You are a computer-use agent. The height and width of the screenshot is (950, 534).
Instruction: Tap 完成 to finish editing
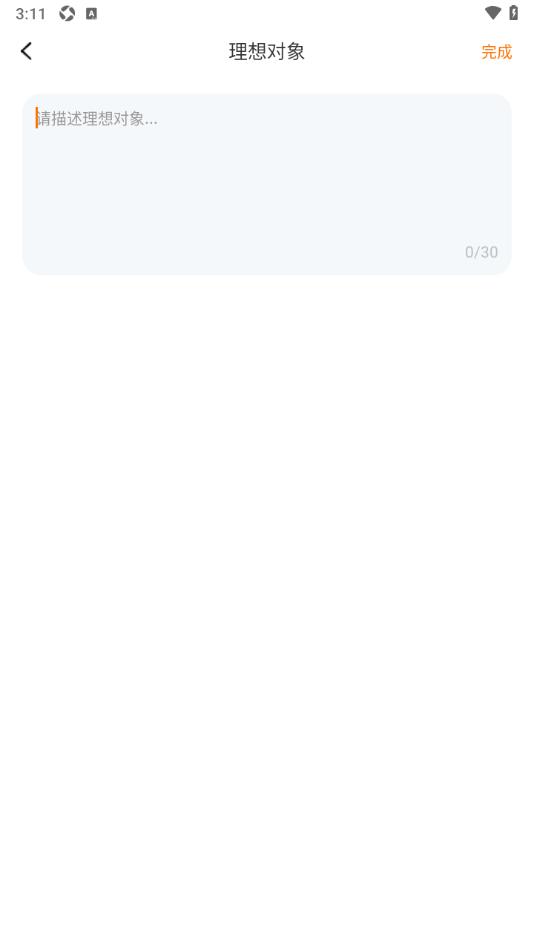(x=496, y=52)
